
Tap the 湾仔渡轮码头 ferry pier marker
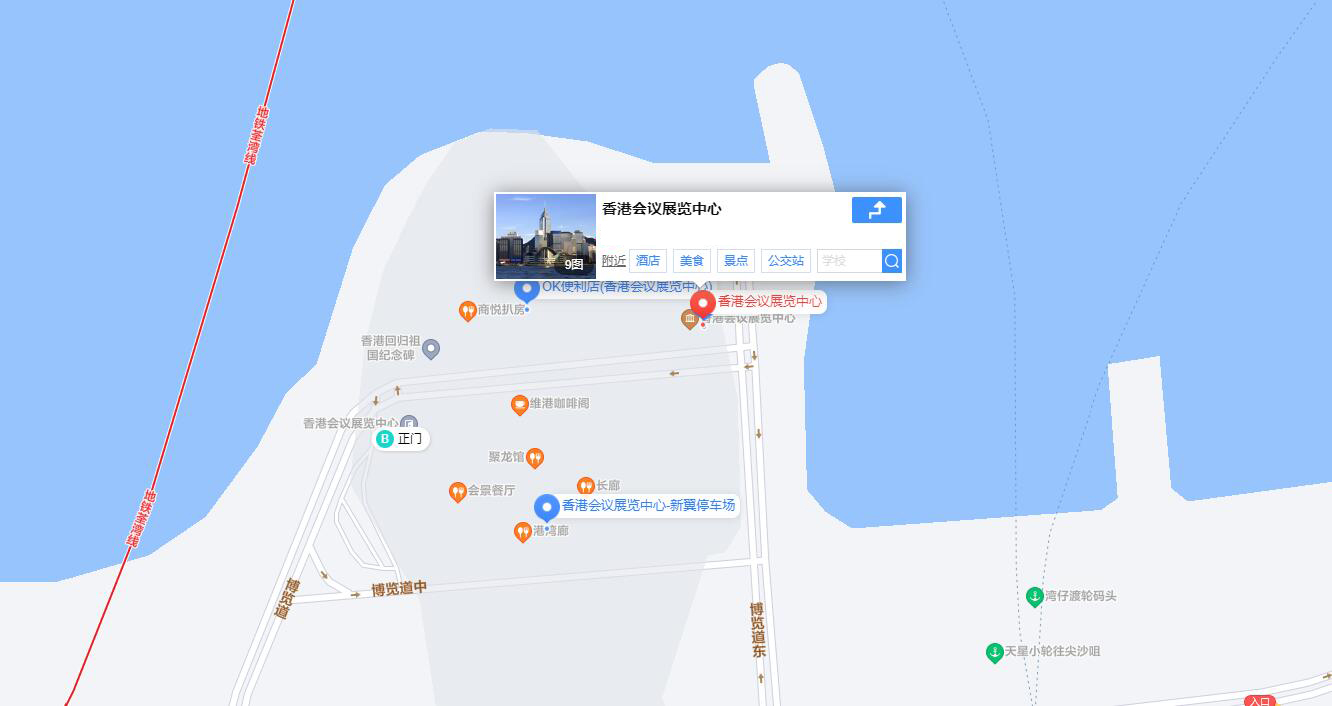pos(1035,596)
